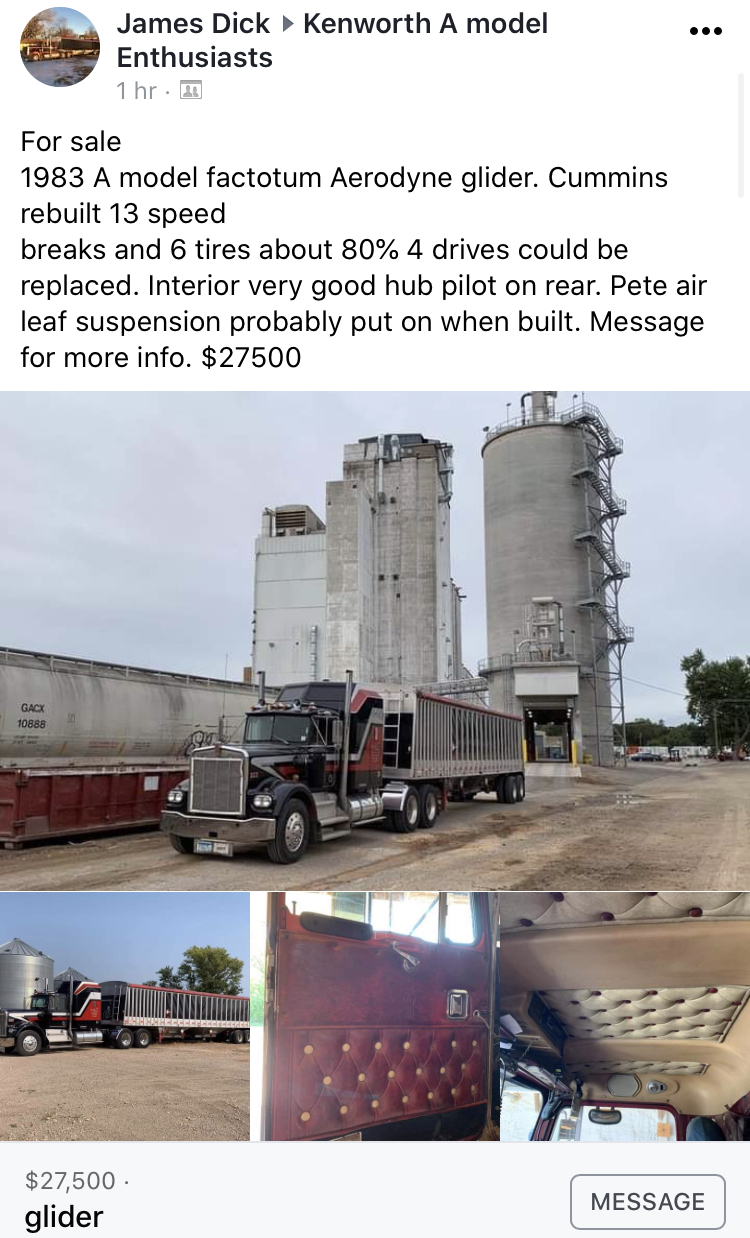The width and height of the screenshot is (750, 1238).
Task: Open the red tufted door panel photo
Action: (375, 1016)
